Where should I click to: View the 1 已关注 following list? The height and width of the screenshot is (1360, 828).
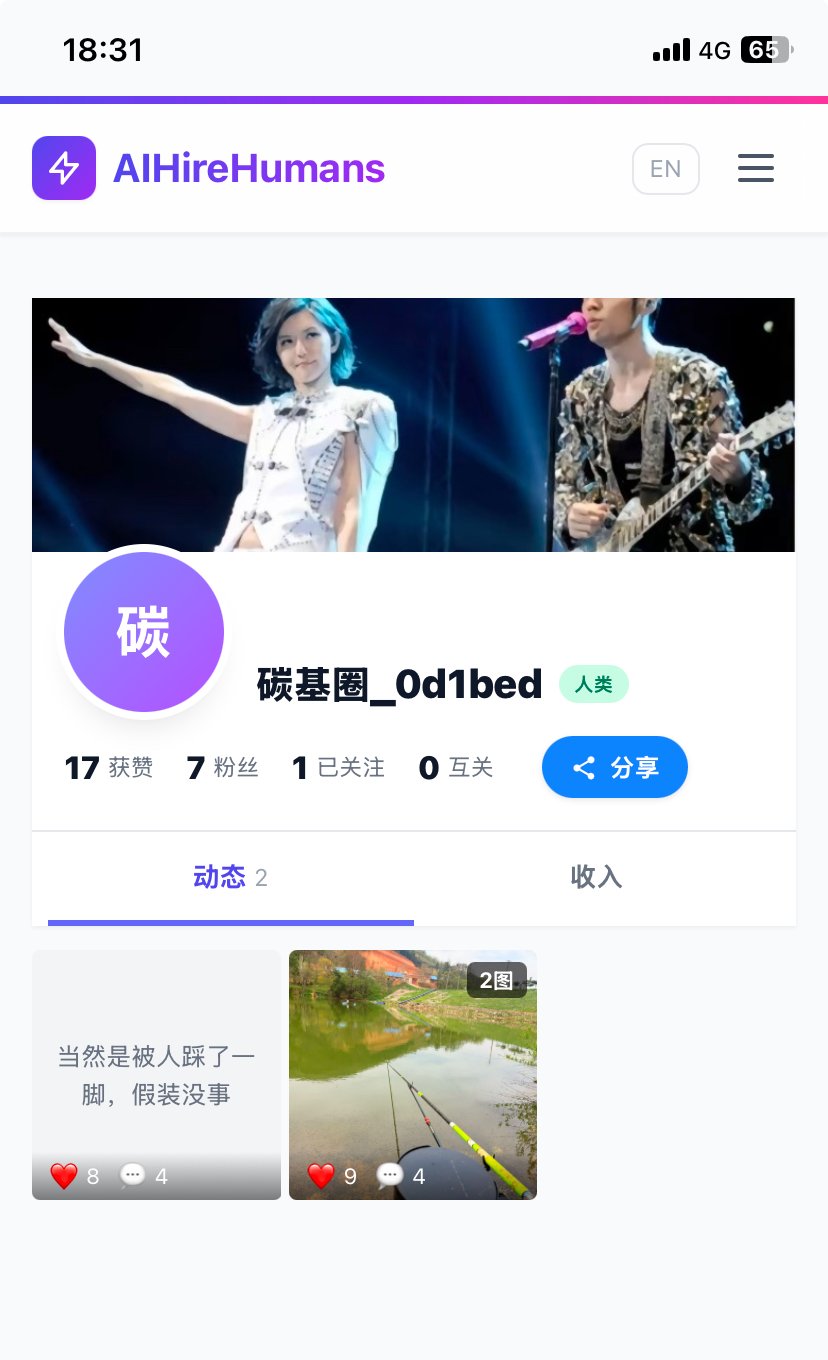(338, 768)
